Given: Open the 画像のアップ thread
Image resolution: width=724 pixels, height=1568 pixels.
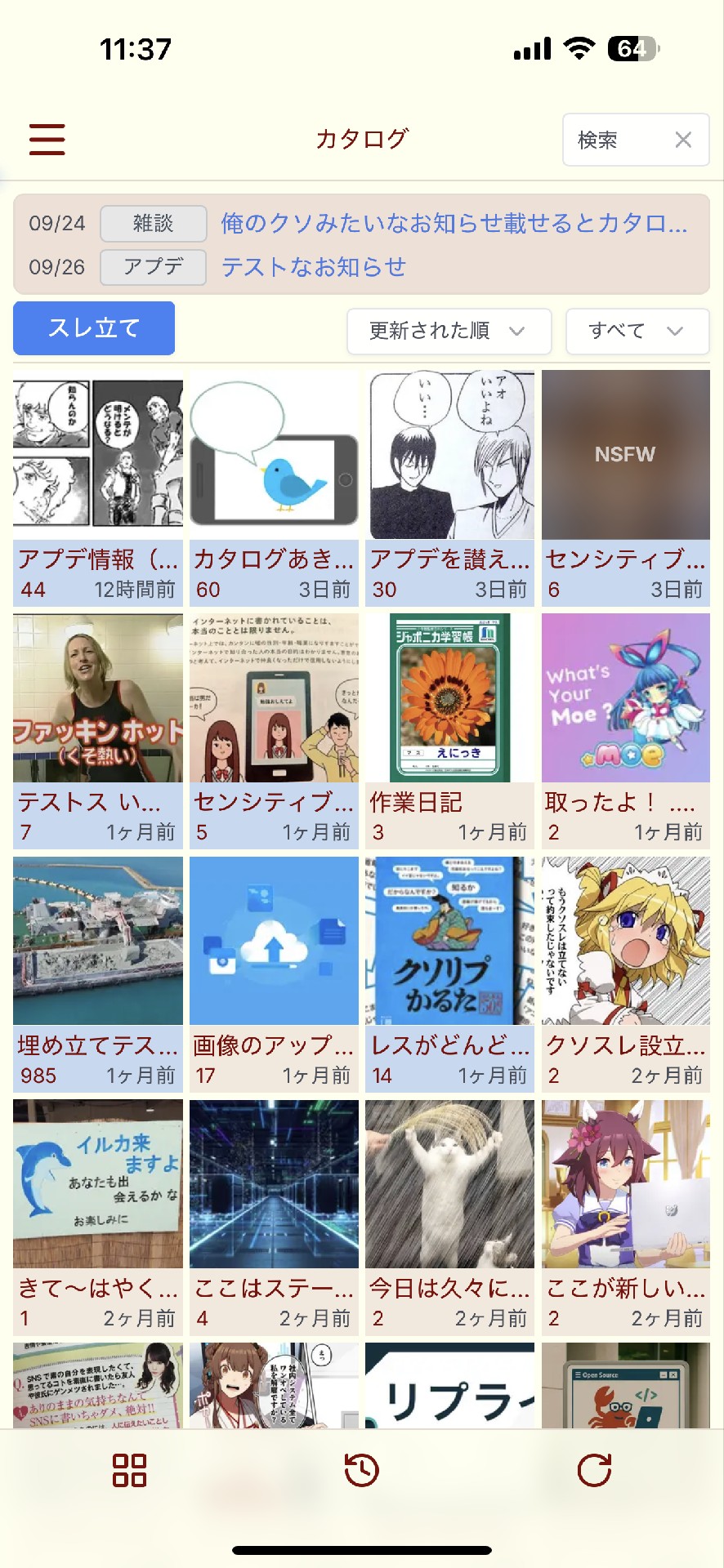Looking at the screenshot, I should pyautogui.click(x=274, y=973).
